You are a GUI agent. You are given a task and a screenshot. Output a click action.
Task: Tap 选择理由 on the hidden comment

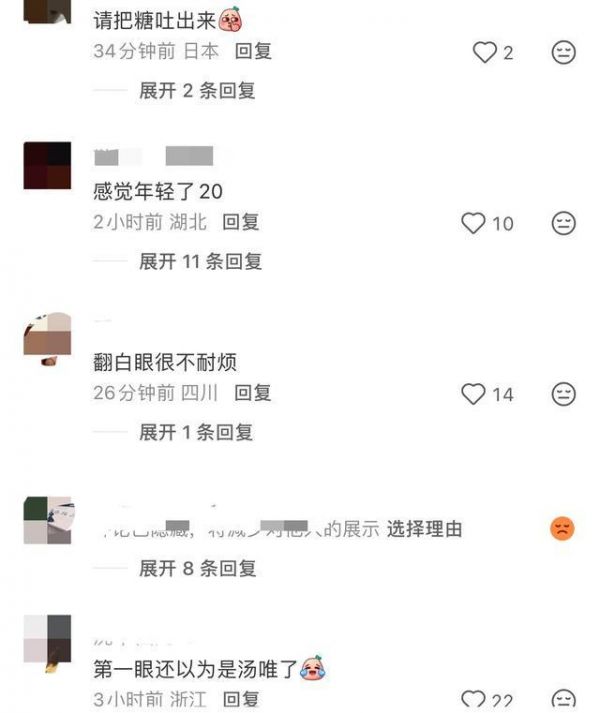point(425,529)
